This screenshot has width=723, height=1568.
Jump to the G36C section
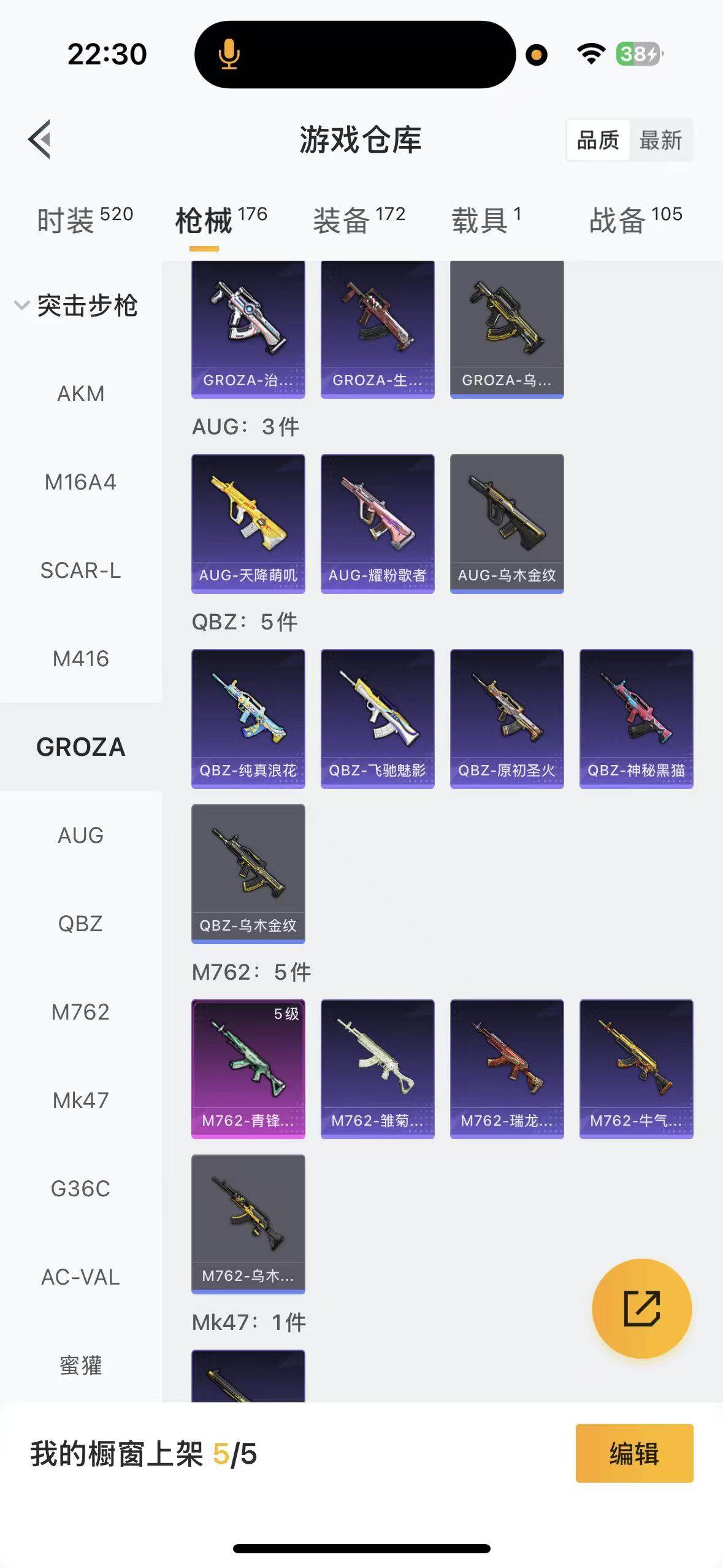click(80, 1189)
